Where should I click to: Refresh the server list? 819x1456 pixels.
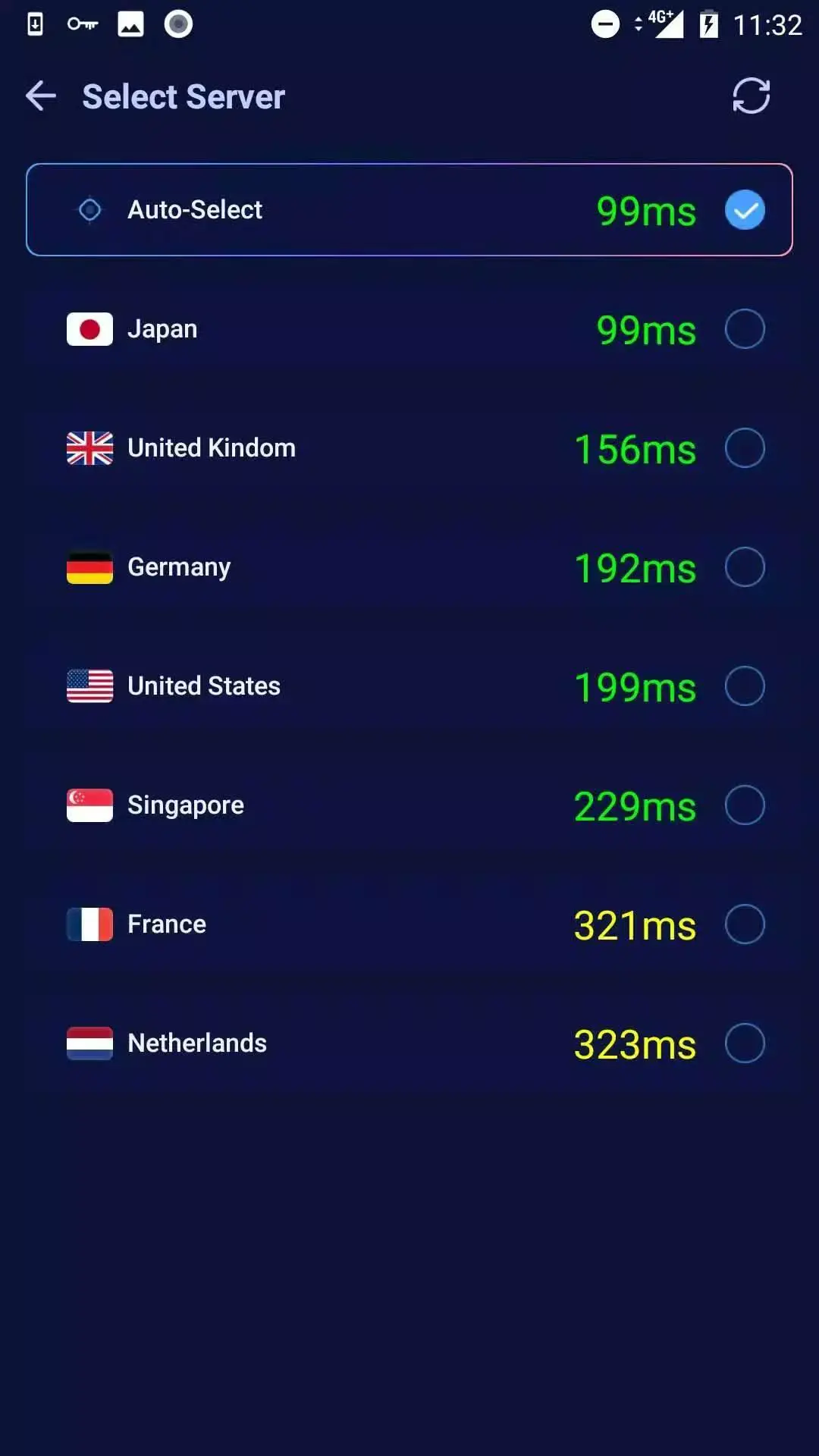pyautogui.click(x=751, y=96)
